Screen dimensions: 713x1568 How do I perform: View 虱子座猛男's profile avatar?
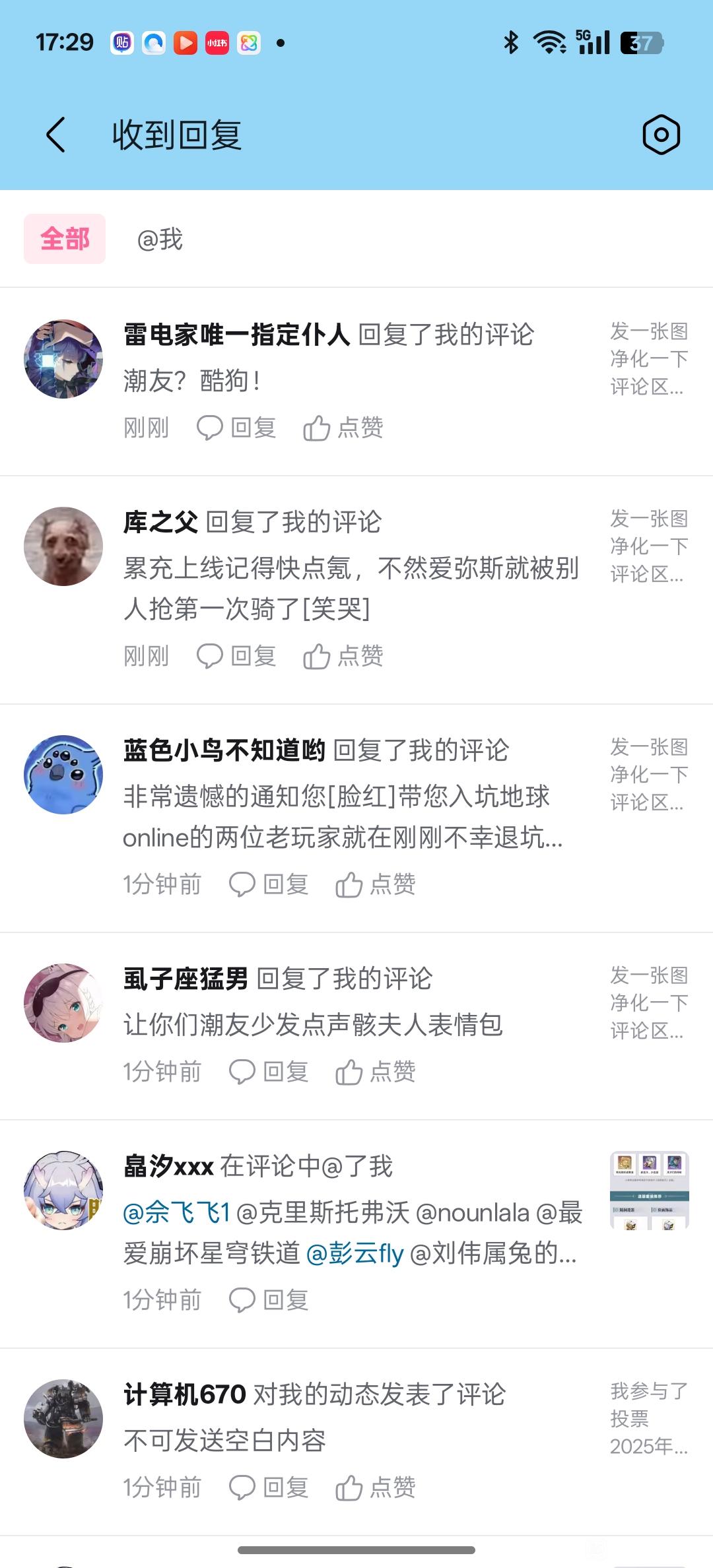click(63, 1003)
